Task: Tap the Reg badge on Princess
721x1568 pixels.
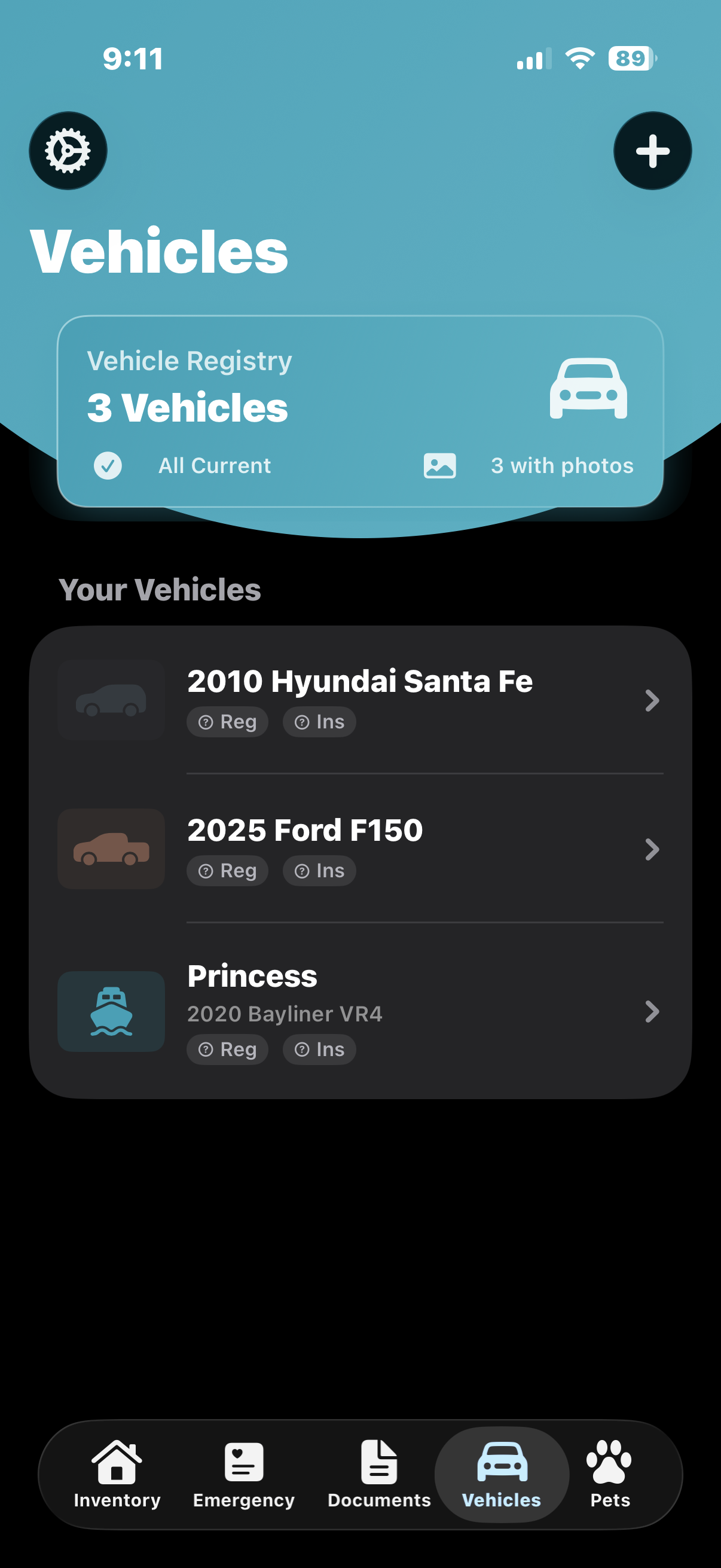Action: click(x=227, y=1050)
